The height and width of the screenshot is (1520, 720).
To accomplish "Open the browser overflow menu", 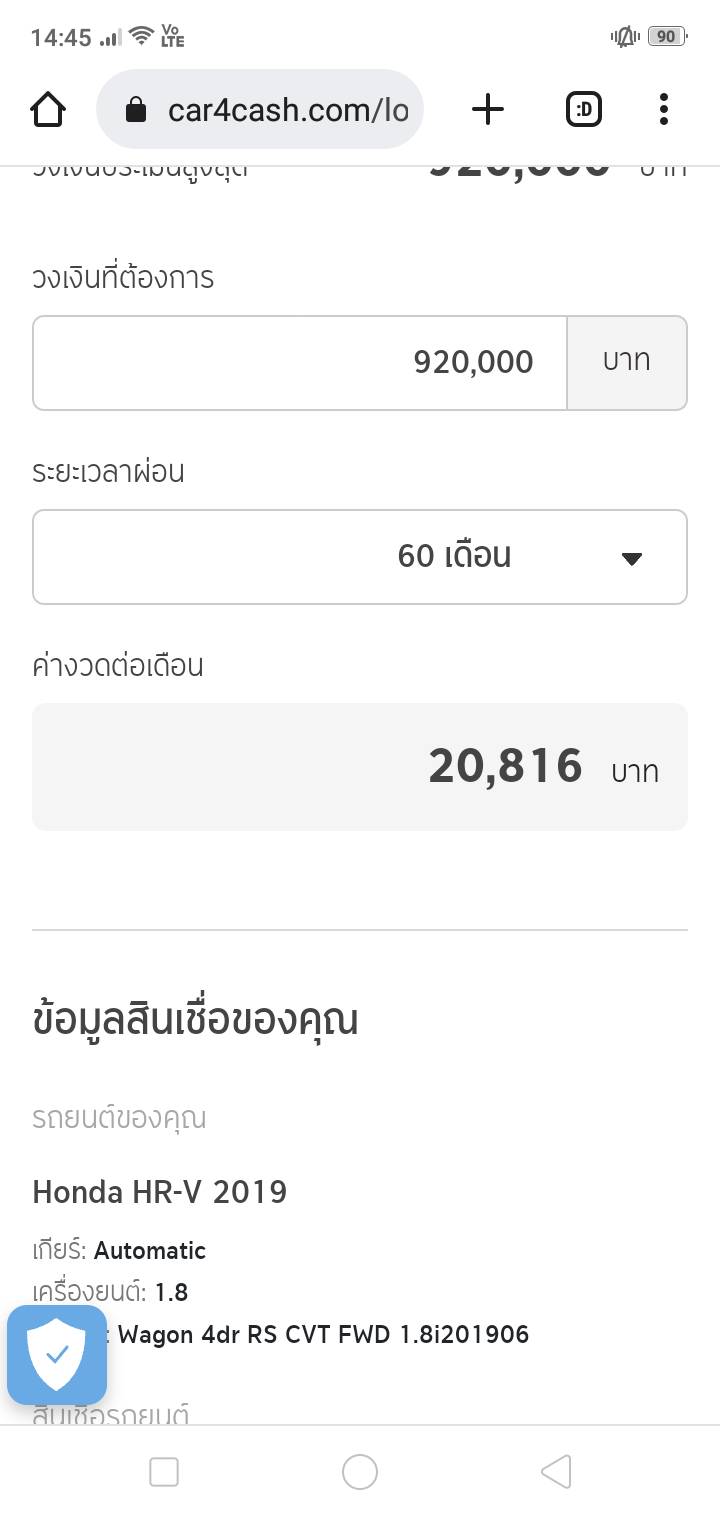I will (x=663, y=109).
